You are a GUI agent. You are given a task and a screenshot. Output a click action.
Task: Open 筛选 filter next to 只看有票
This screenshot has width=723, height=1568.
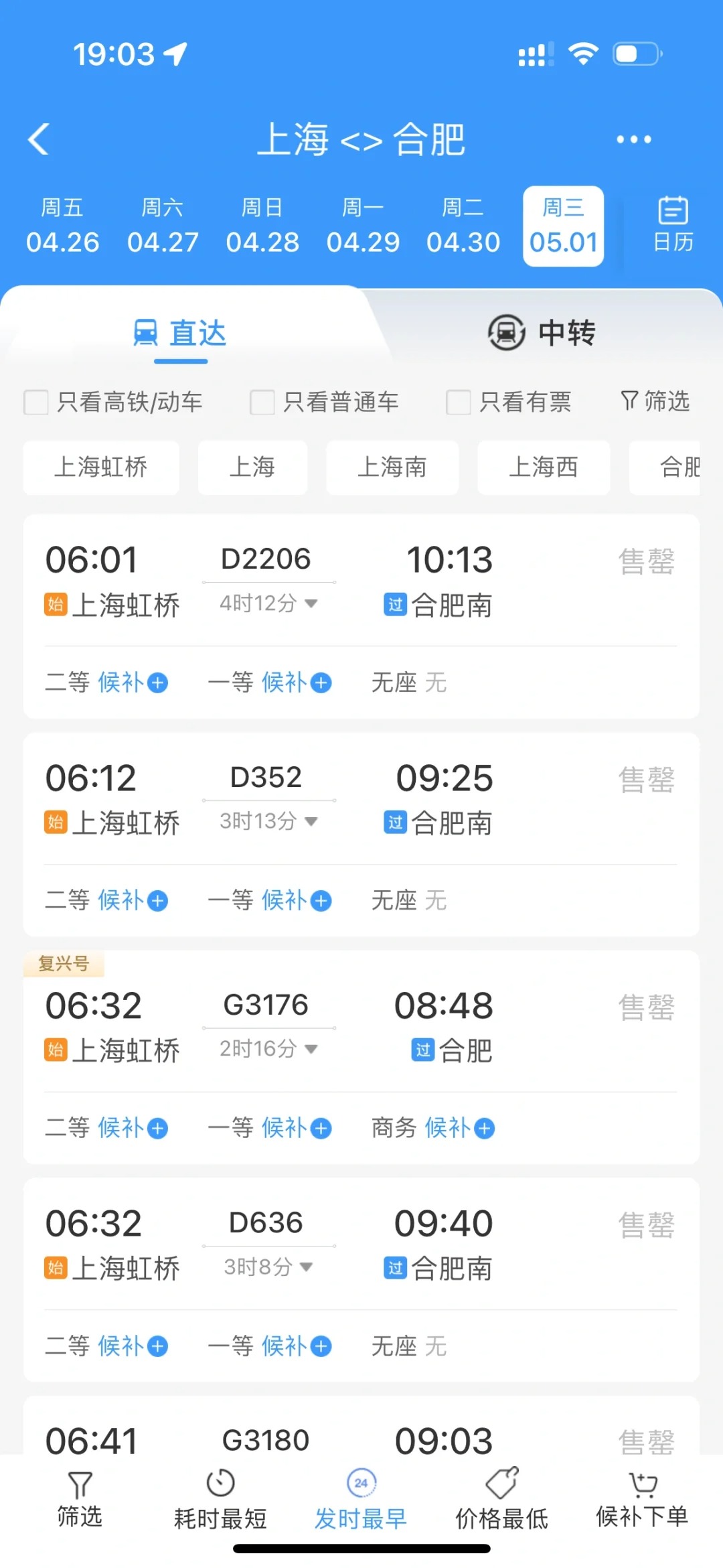pos(655,401)
